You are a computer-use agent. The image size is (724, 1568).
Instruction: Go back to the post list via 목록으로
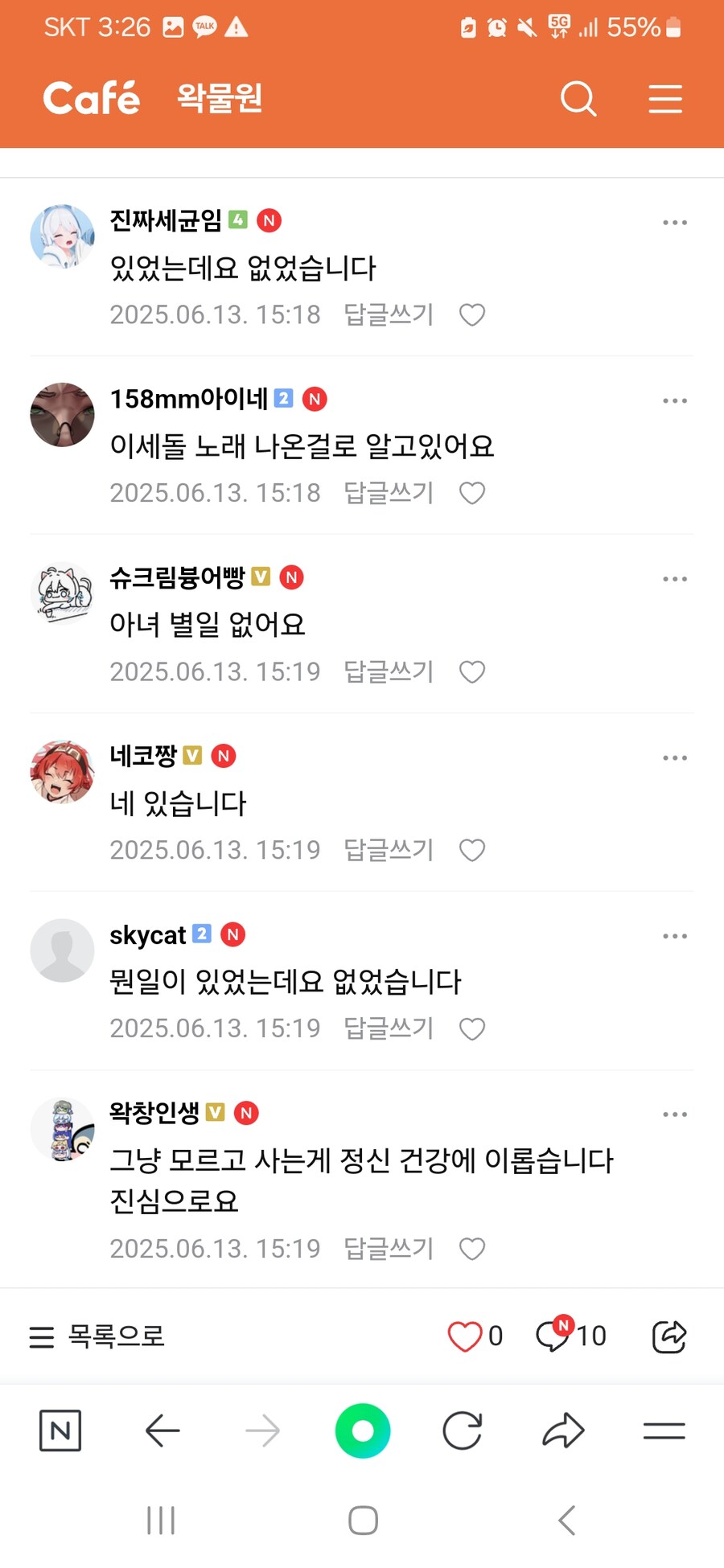click(97, 1336)
